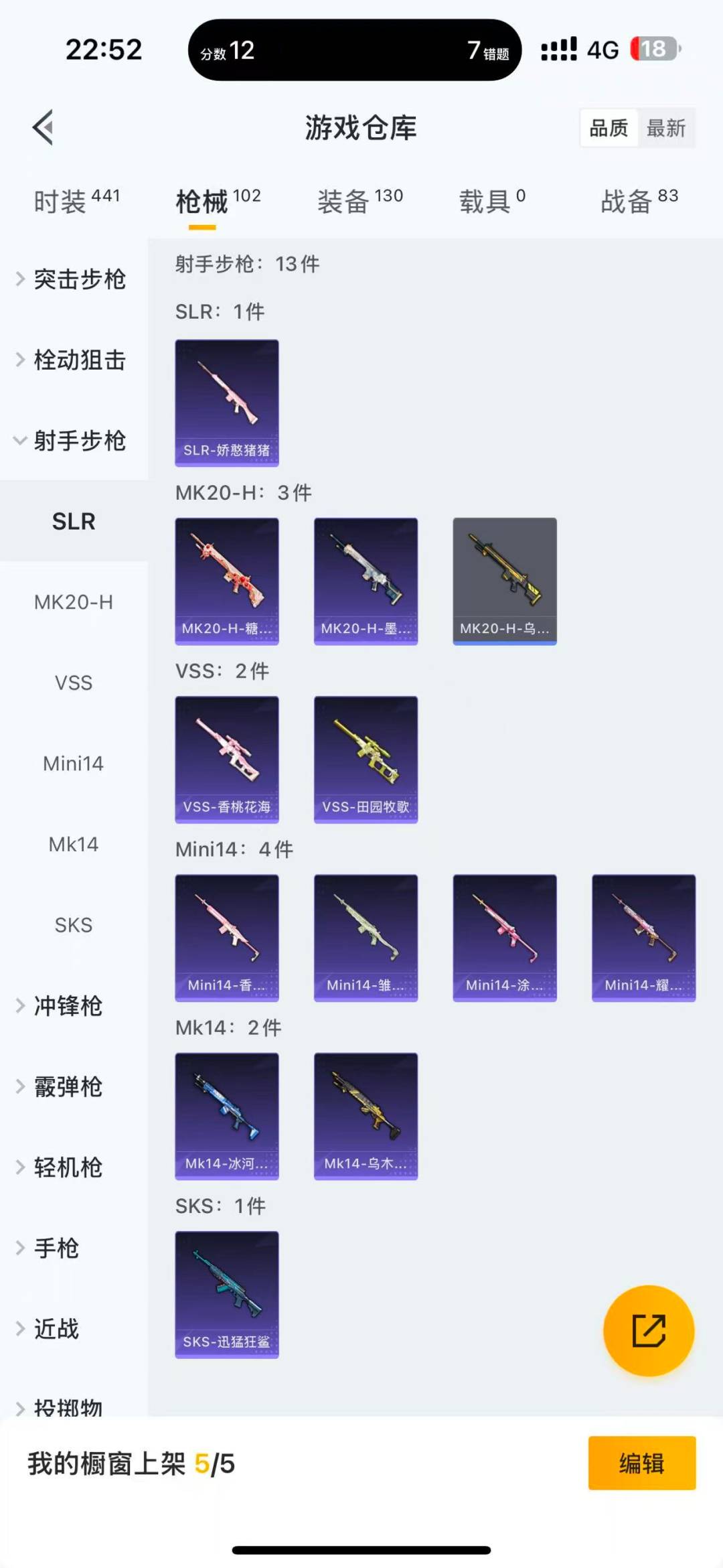Sort items by 最新
Image resolution: width=723 pixels, height=1568 pixels.
[x=665, y=128]
